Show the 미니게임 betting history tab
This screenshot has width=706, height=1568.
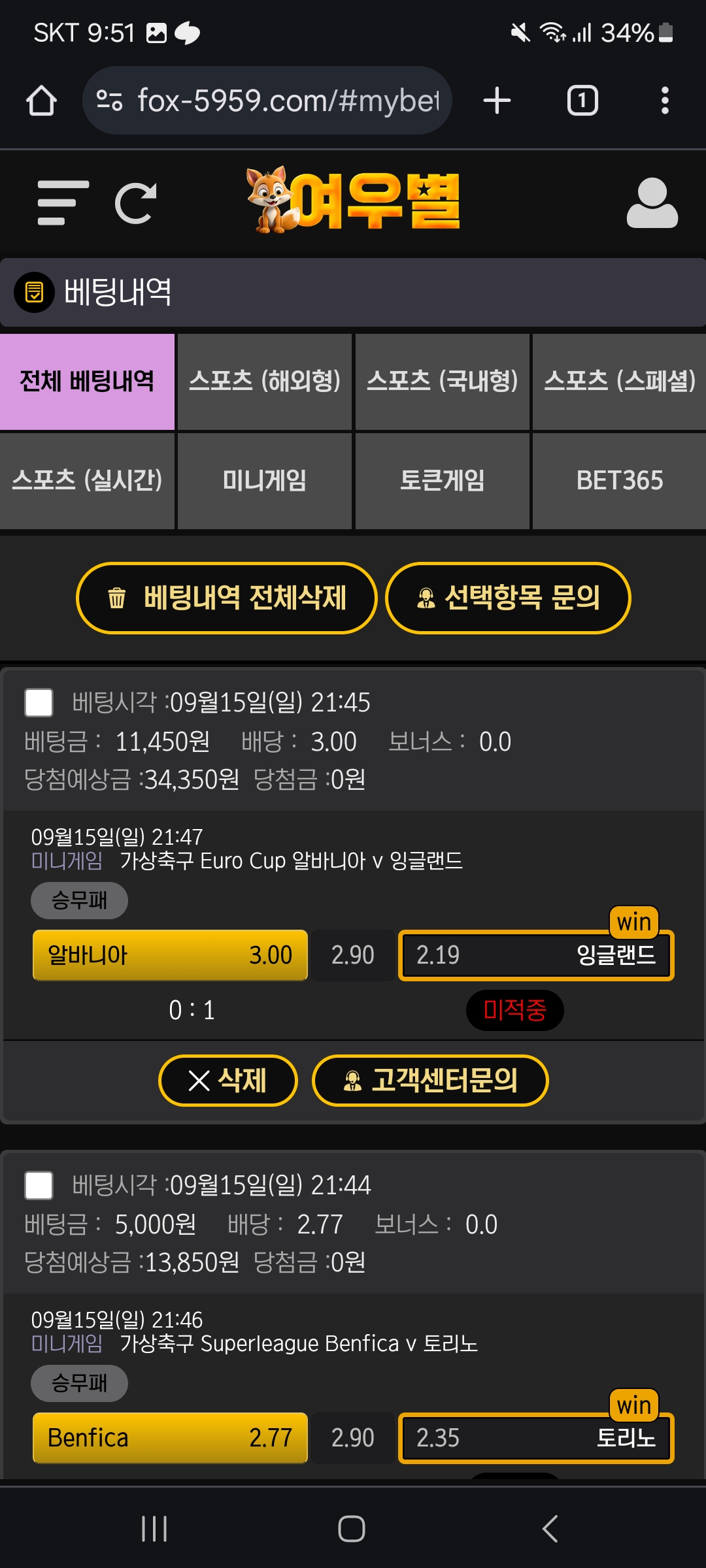pos(265,481)
